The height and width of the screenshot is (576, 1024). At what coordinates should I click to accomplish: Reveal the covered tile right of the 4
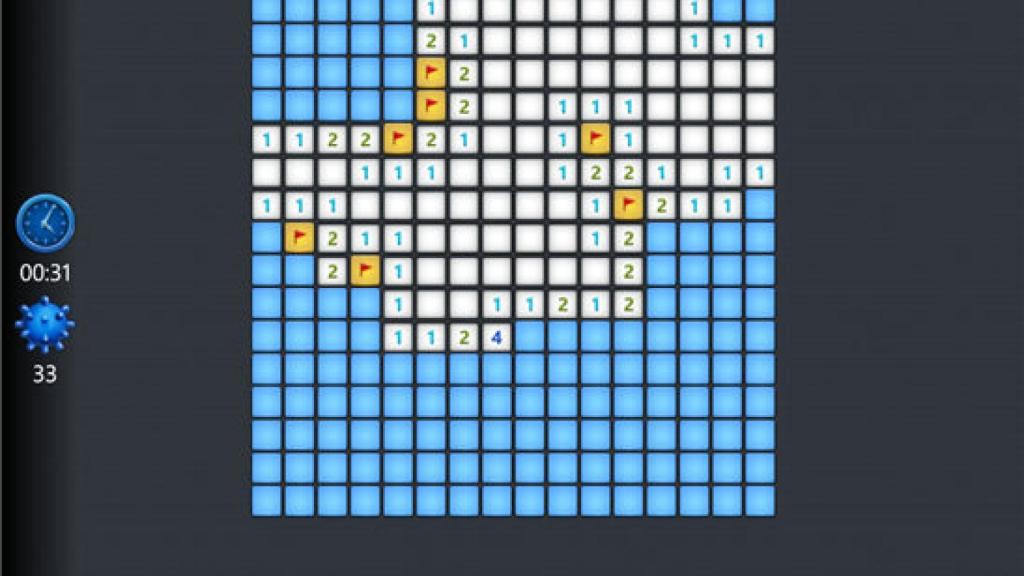[x=530, y=337]
